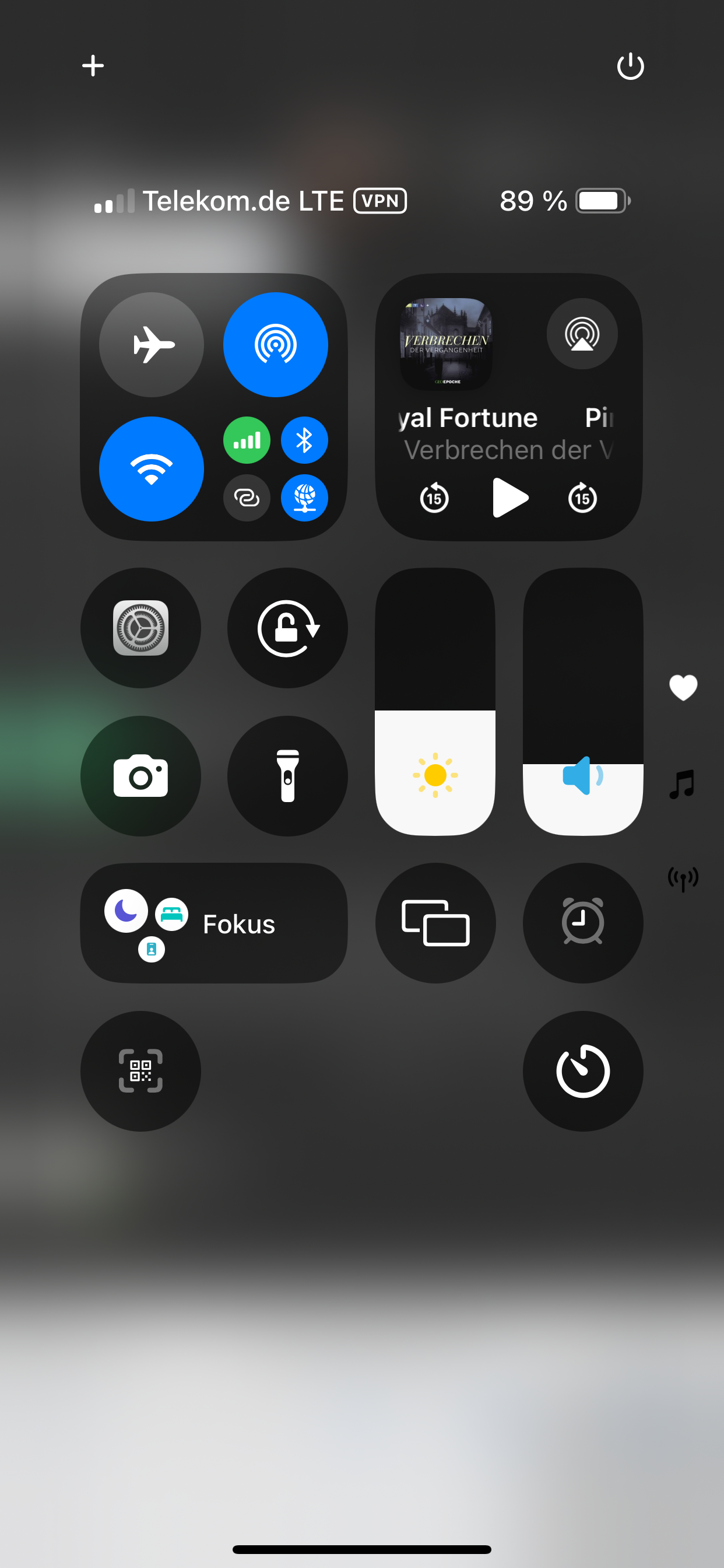Toggle portrait orientation lock
This screenshot has height=1568, width=724.
[x=288, y=628]
